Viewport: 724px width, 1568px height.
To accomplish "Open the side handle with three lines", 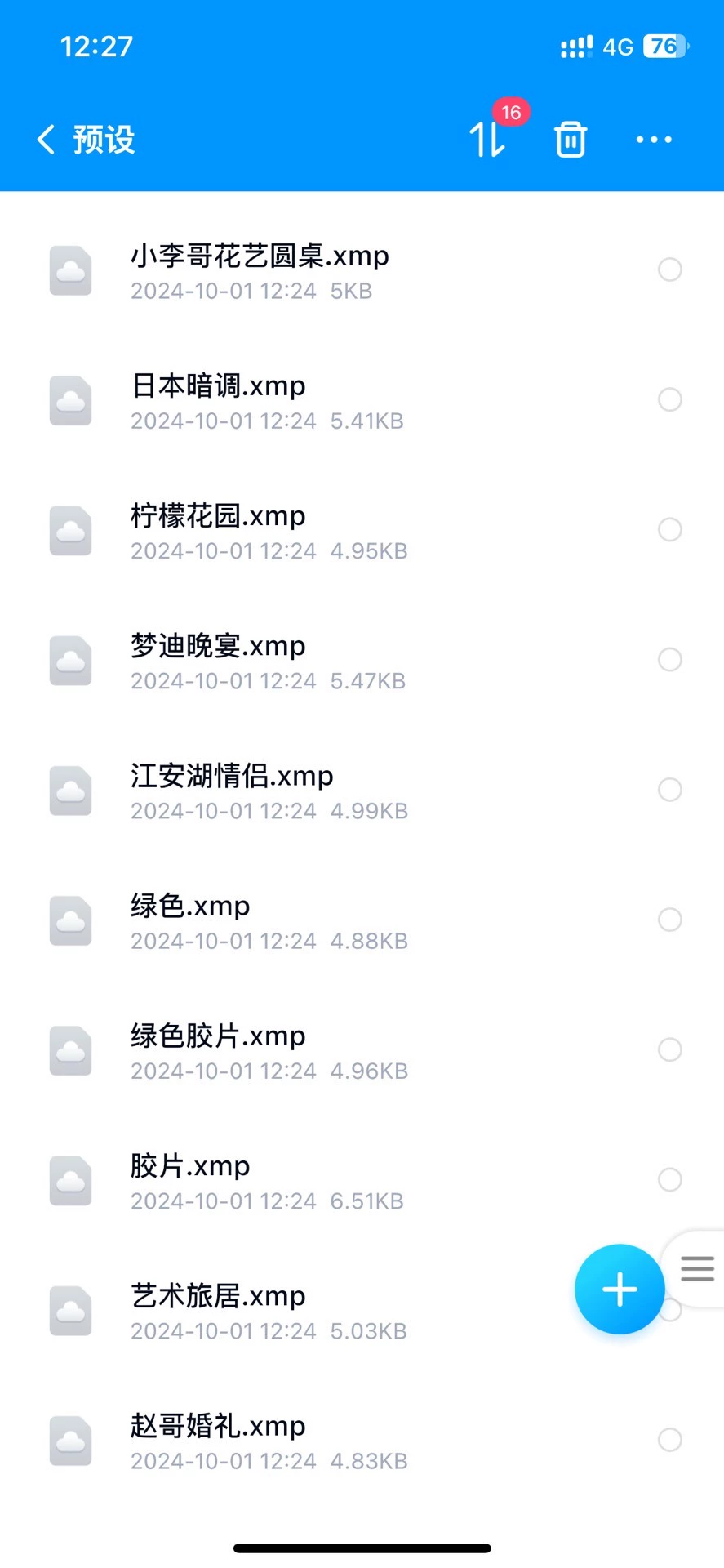I will pyautogui.click(x=698, y=1268).
